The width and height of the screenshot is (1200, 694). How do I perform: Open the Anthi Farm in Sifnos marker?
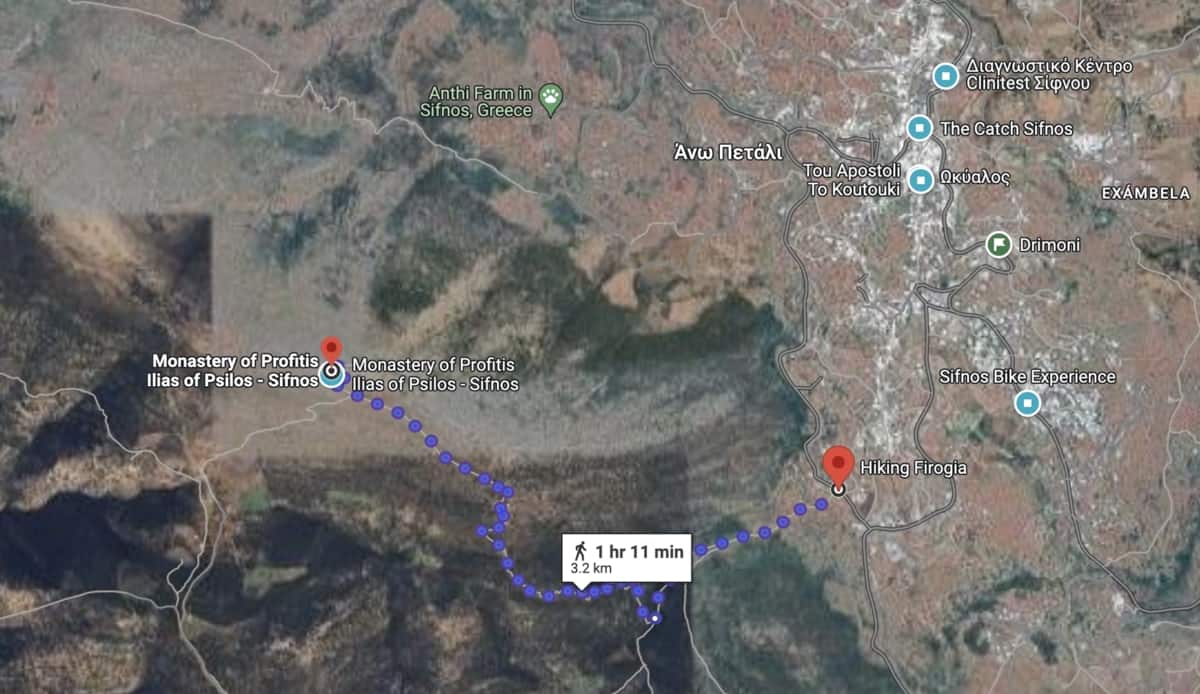(551, 97)
